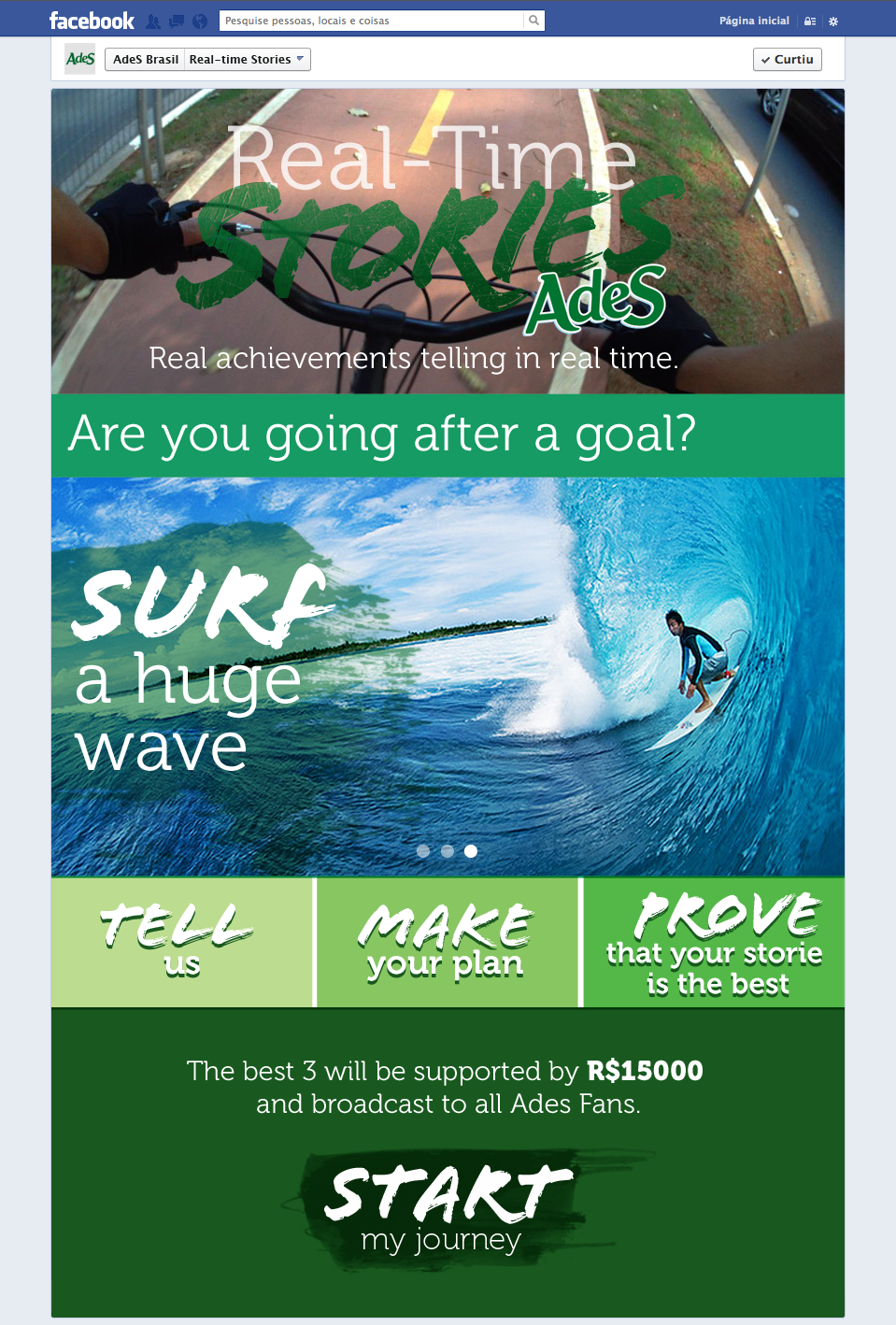The image size is (896, 1325).
Task: Open the Tell us tile
Action: click(x=182, y=942)
